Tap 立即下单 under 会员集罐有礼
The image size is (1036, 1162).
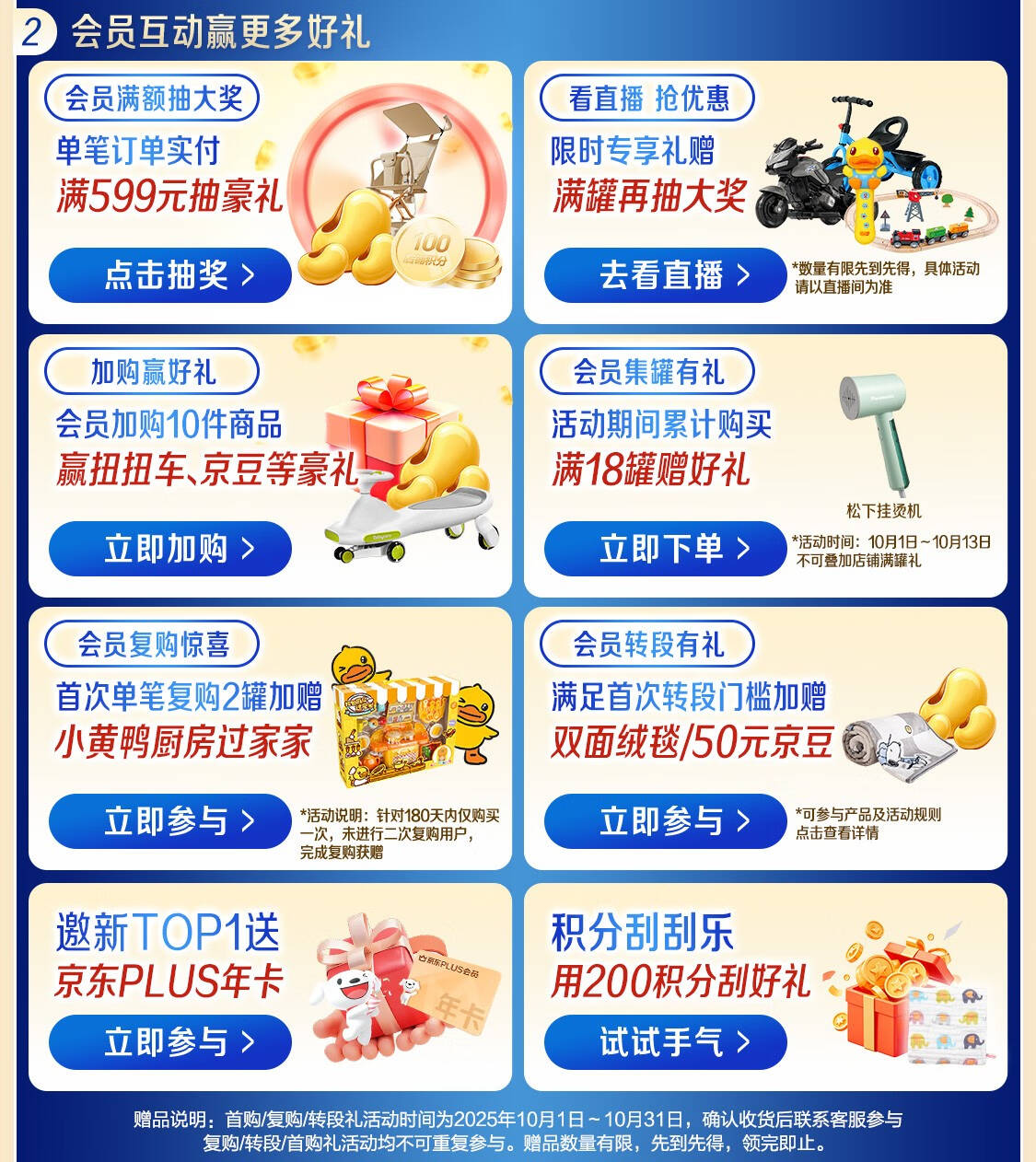(665, 549)
